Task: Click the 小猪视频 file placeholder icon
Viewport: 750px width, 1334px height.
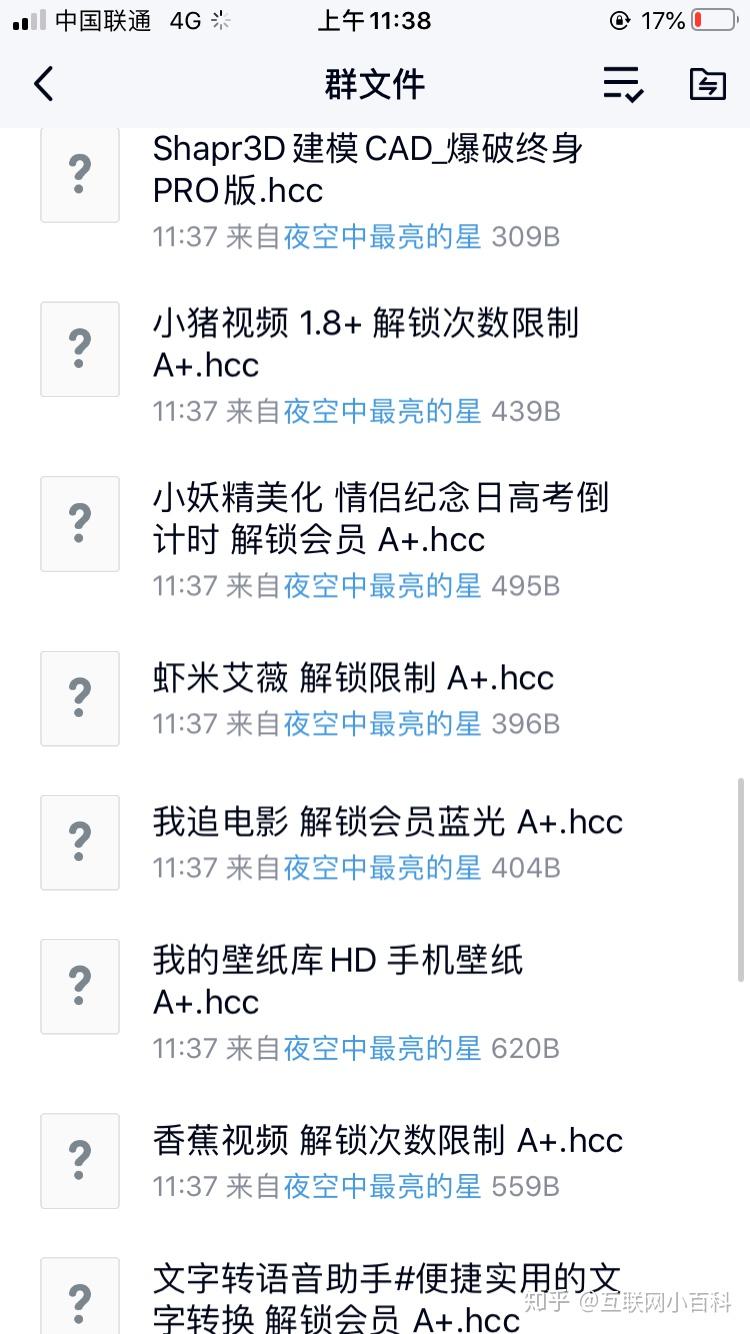Action: click(79, 349)
